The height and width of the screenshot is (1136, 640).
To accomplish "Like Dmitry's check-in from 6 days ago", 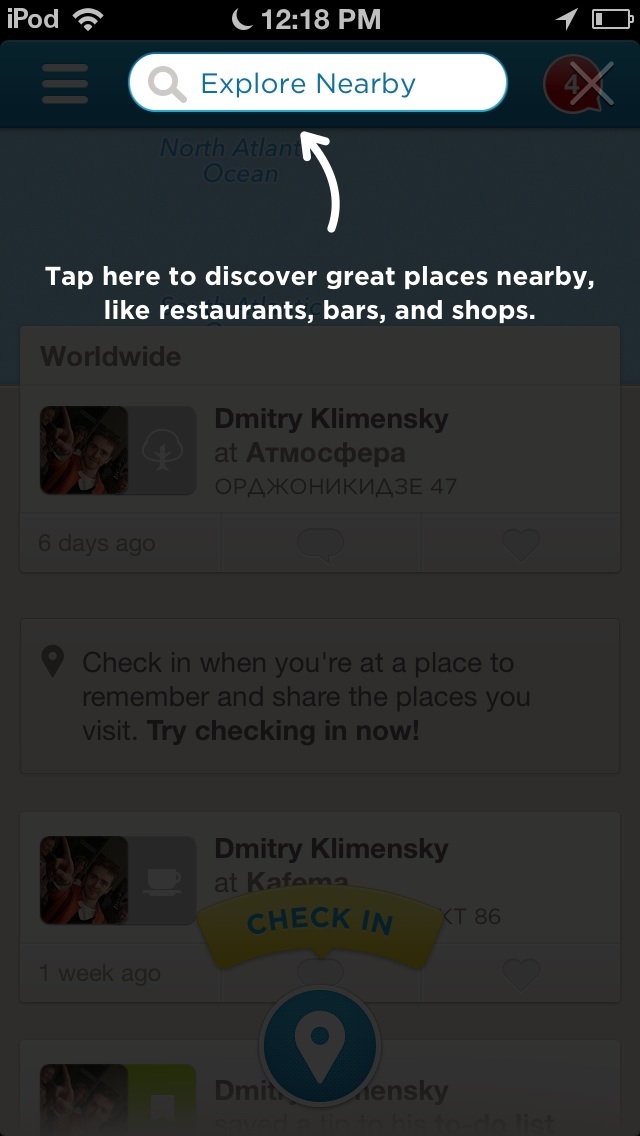I will click(x=520, y=544).
